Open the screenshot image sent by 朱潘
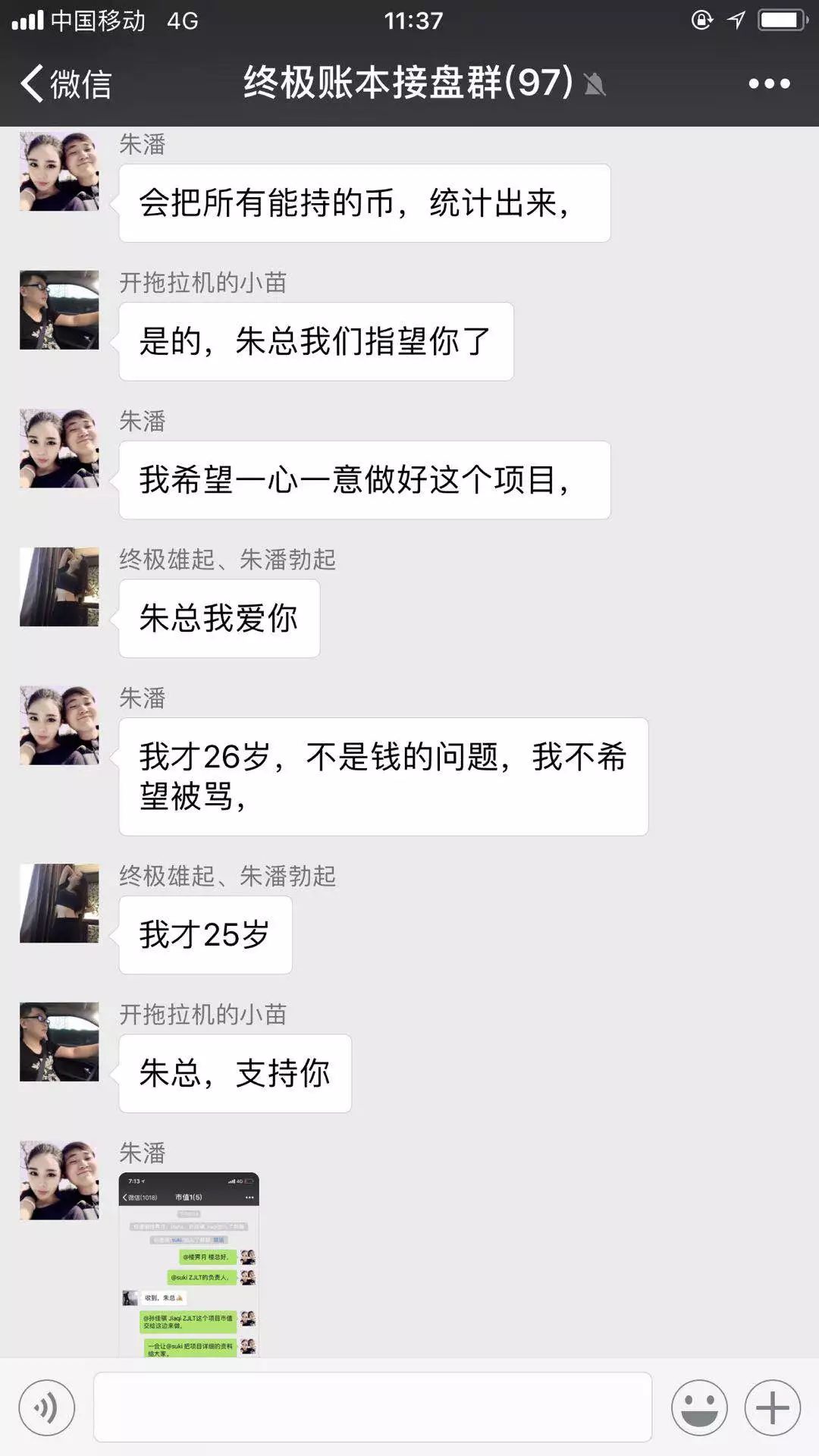 [189, 1265]
